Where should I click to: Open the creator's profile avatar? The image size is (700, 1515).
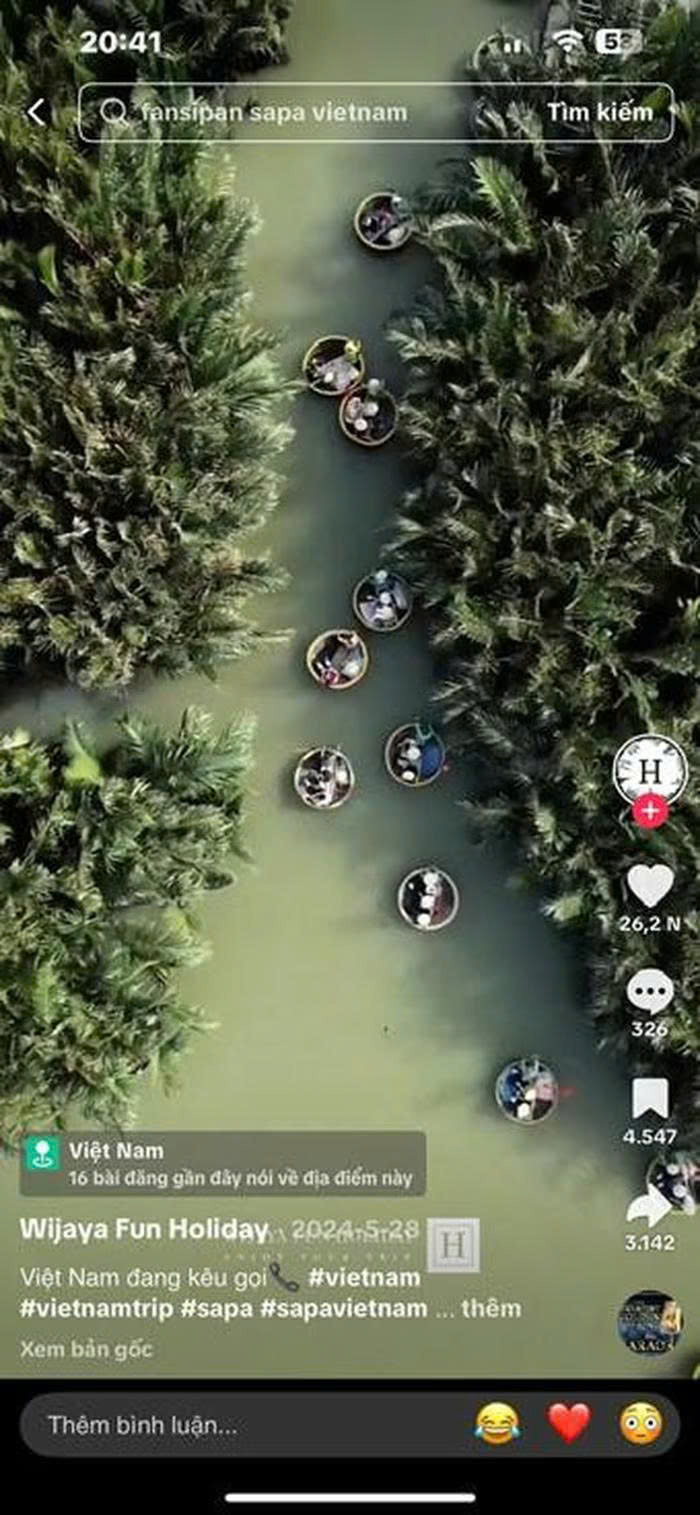point(650,770)
